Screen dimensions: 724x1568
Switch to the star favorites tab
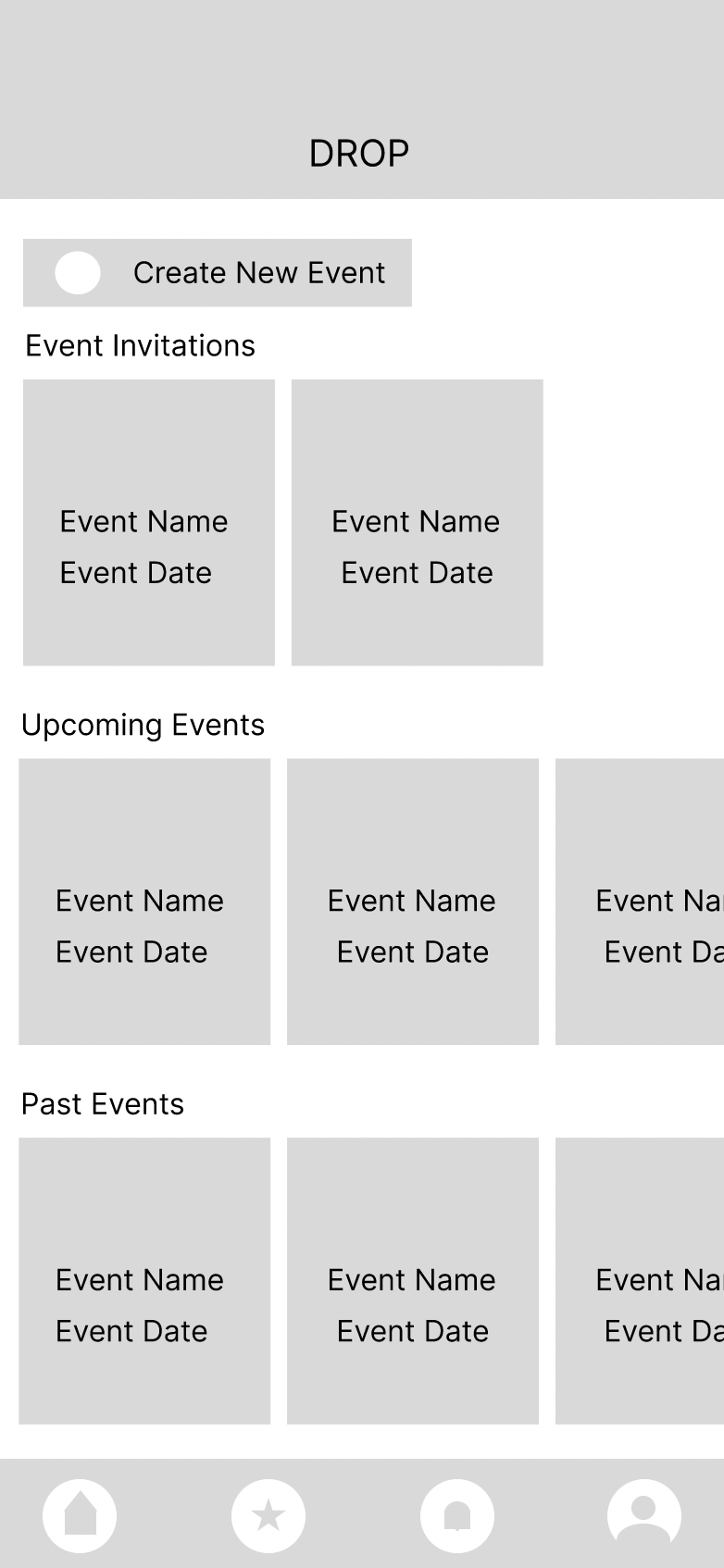268,1516
